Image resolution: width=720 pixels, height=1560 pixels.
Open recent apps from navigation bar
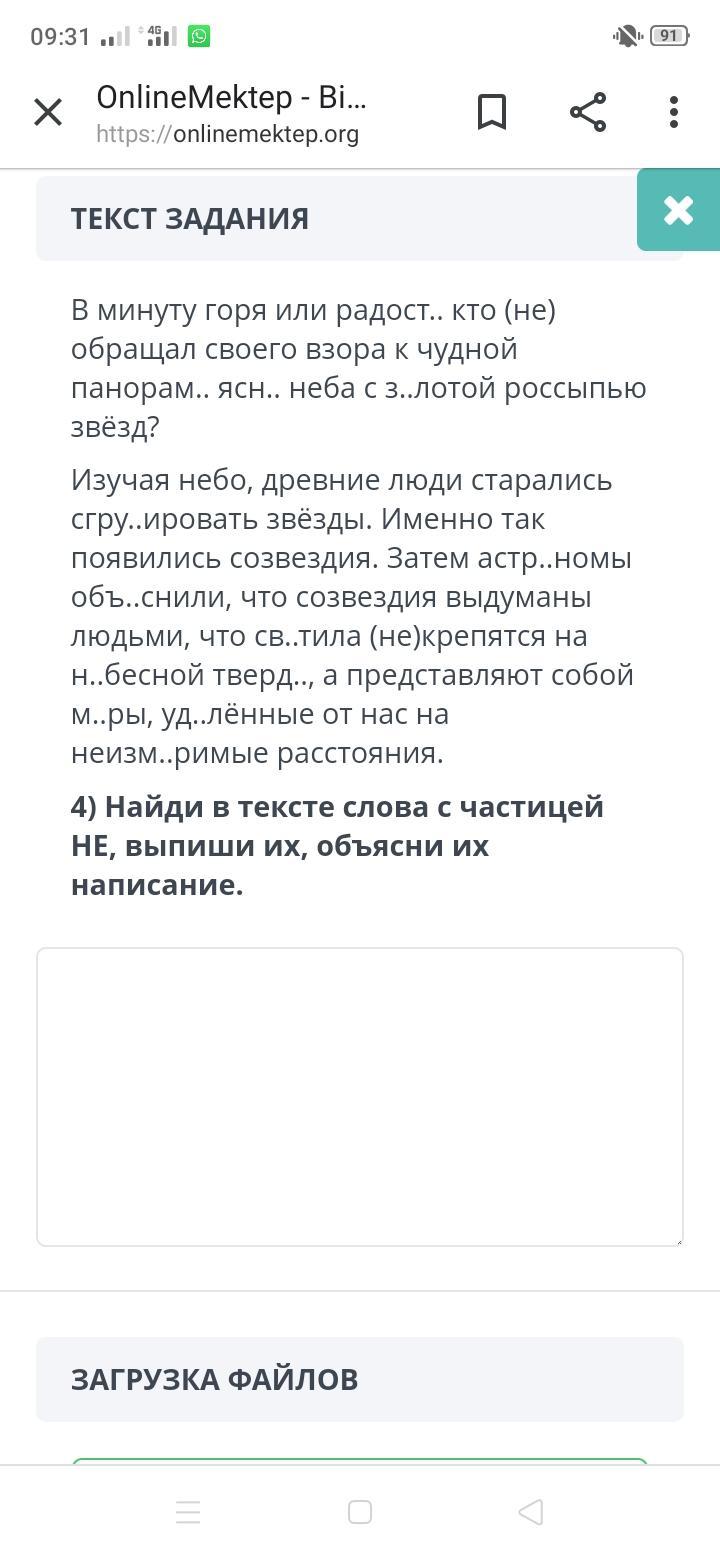click(188, 1512)
